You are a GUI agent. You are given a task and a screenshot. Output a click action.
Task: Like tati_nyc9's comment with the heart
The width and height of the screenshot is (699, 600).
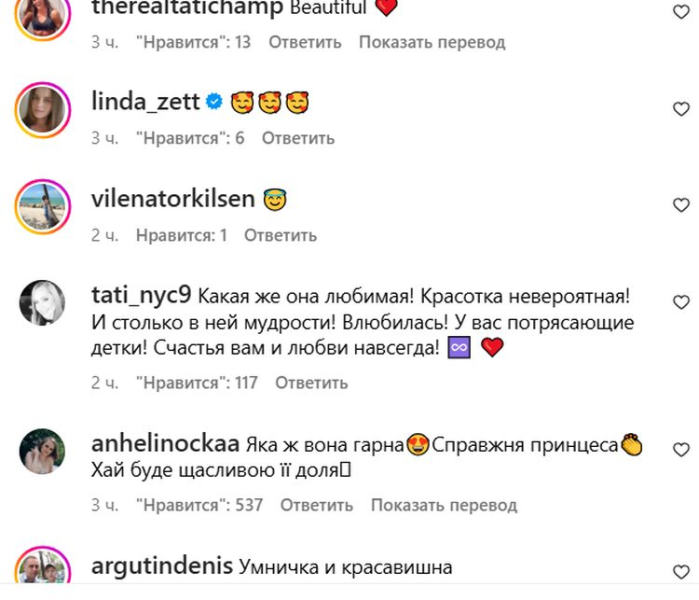[681, 302]
